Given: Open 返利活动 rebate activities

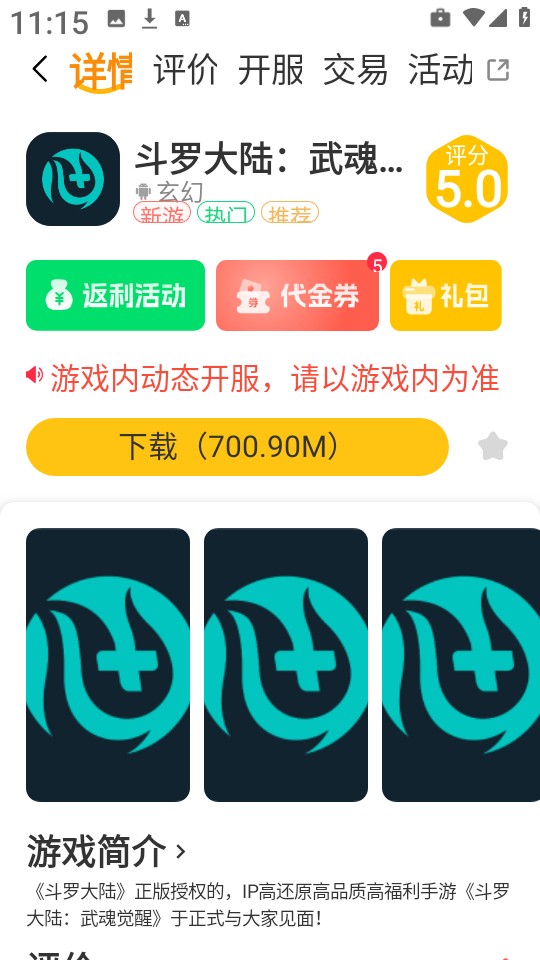Looking at the screenshot, I should point(115,296).
